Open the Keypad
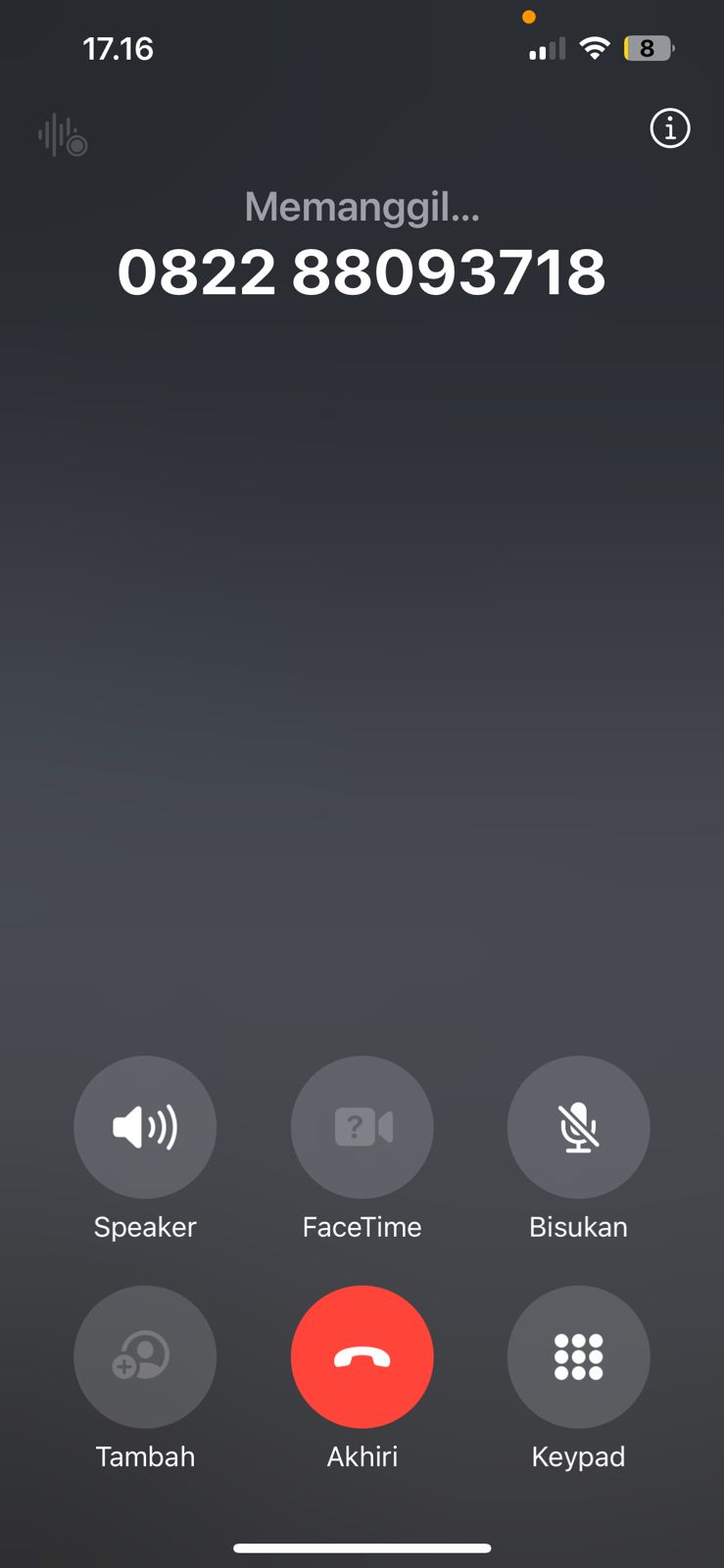724x1568 pixels. pos(578,1356)
